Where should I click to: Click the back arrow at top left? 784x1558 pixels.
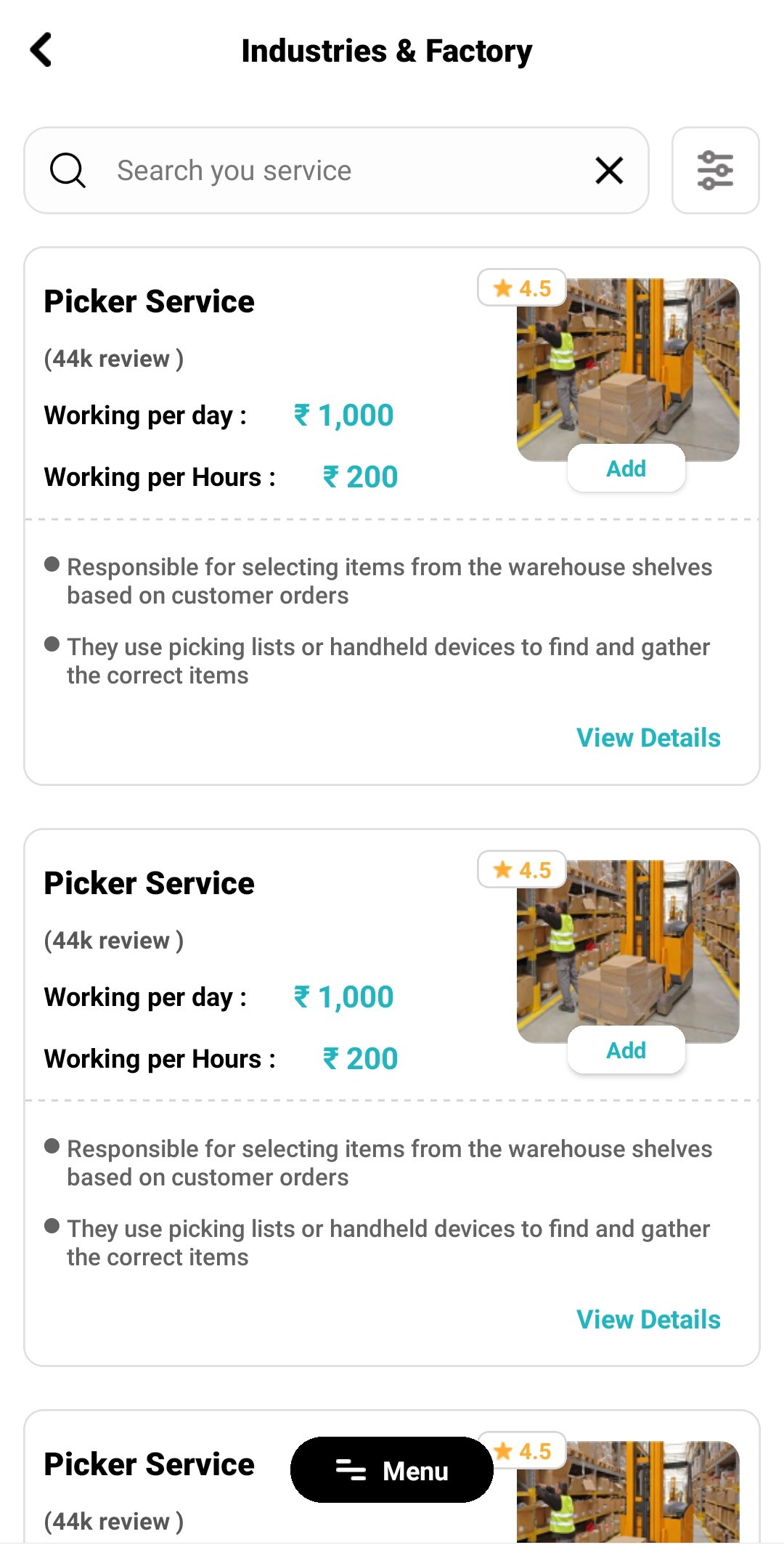(x=41, y=49)
